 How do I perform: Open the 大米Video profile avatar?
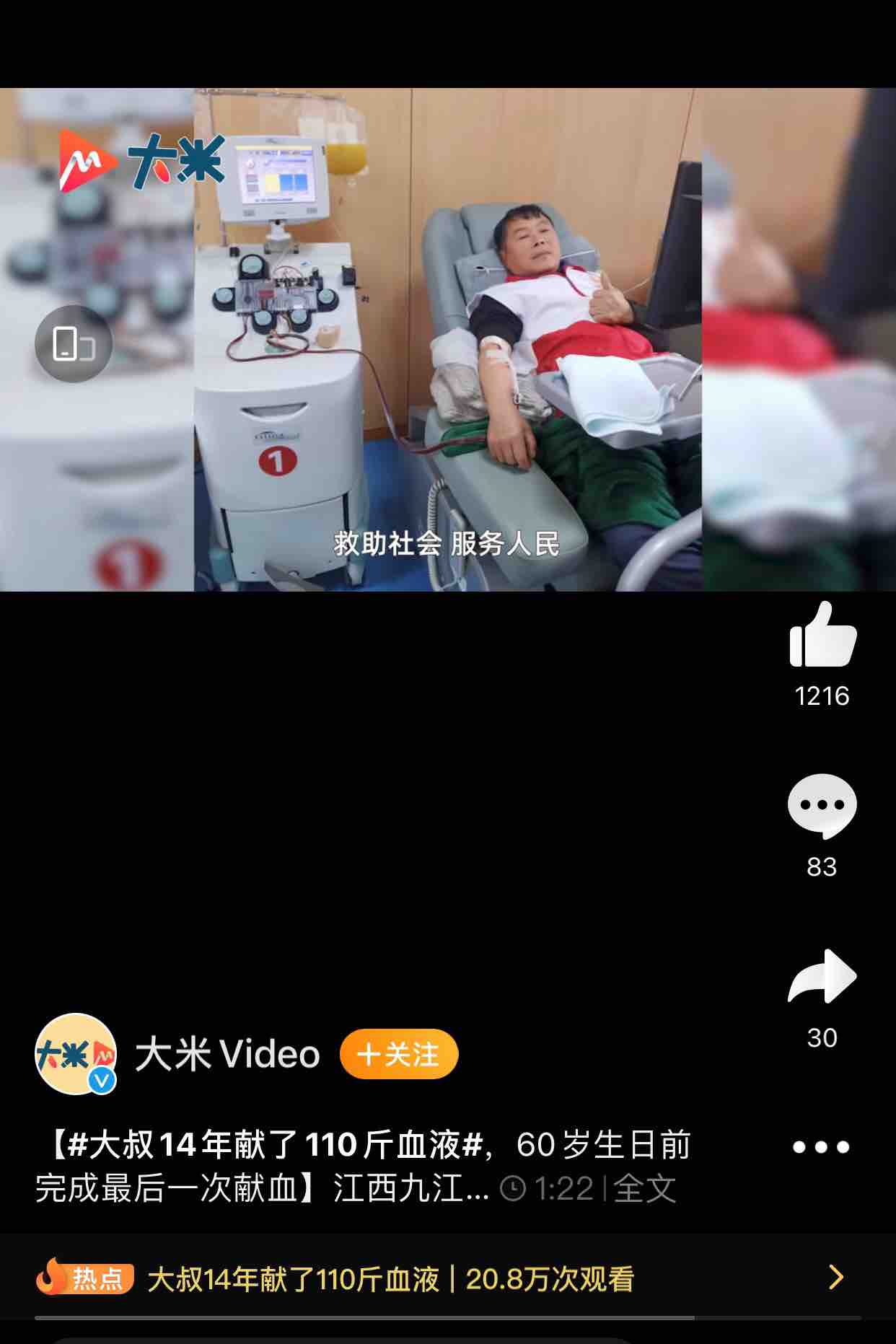76,1054
